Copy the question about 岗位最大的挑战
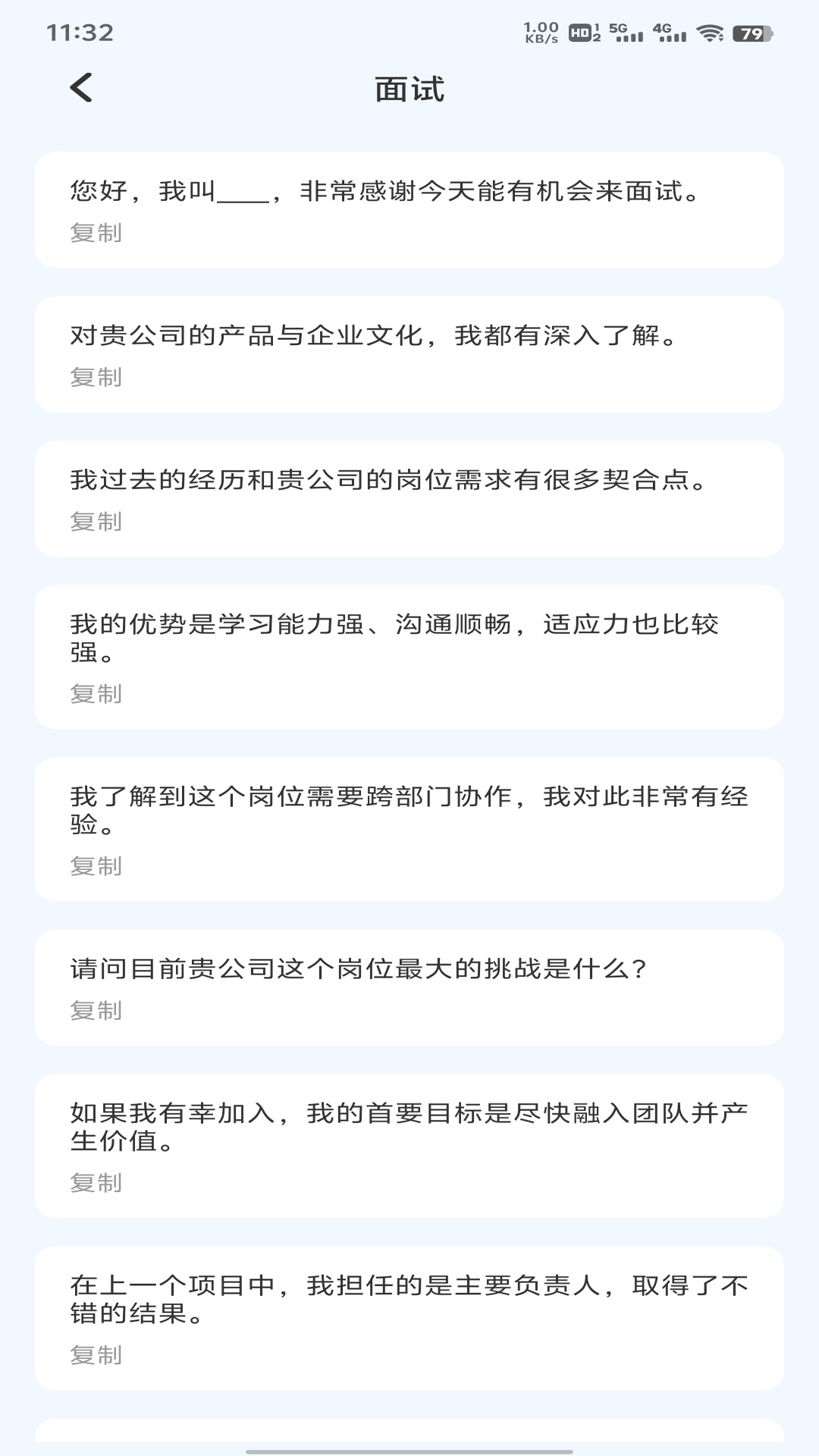The height and width of the screenshot is (1456, 819). pos(96,1009)
